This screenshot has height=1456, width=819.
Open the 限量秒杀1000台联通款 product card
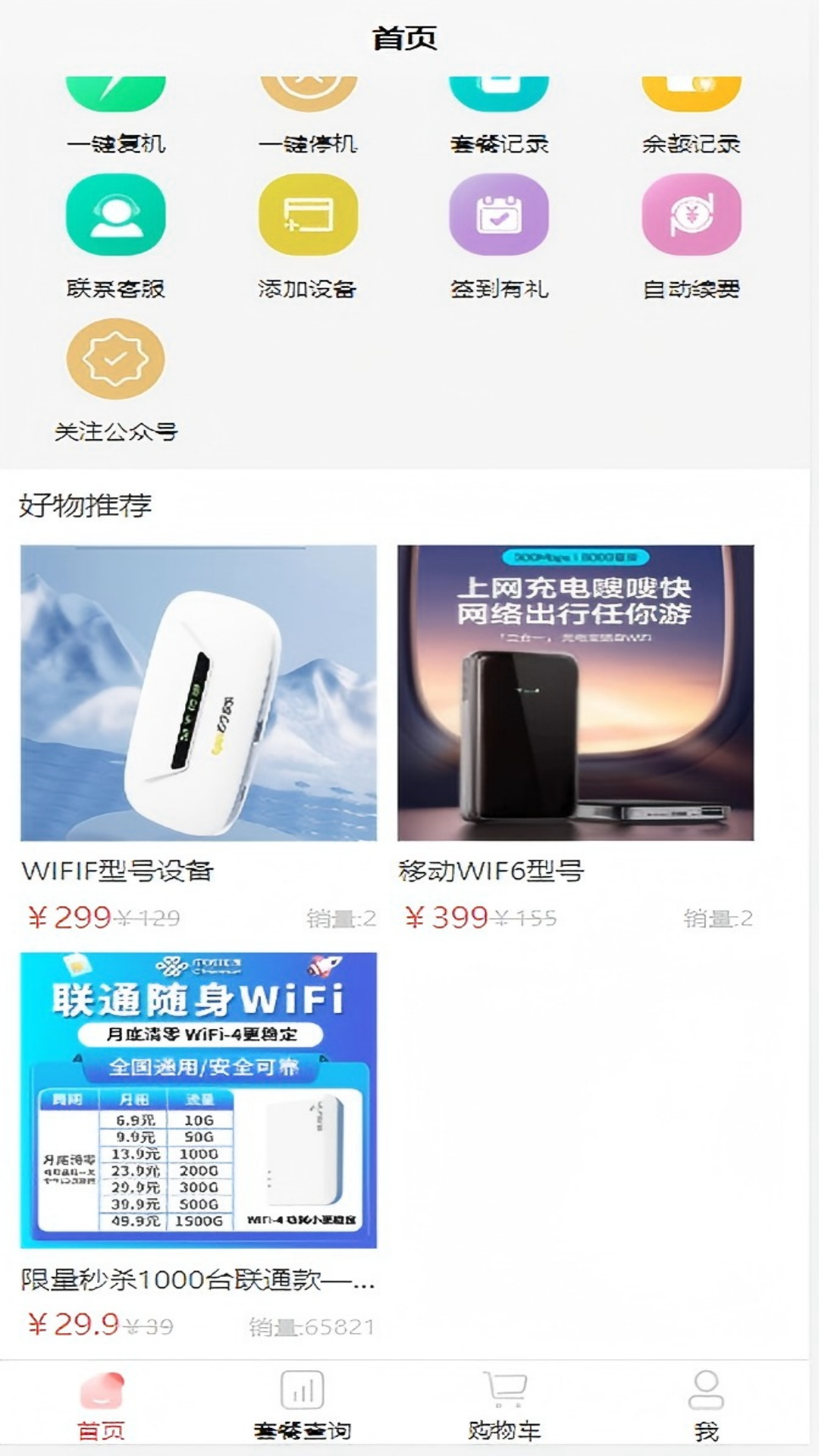(199, 1147)
